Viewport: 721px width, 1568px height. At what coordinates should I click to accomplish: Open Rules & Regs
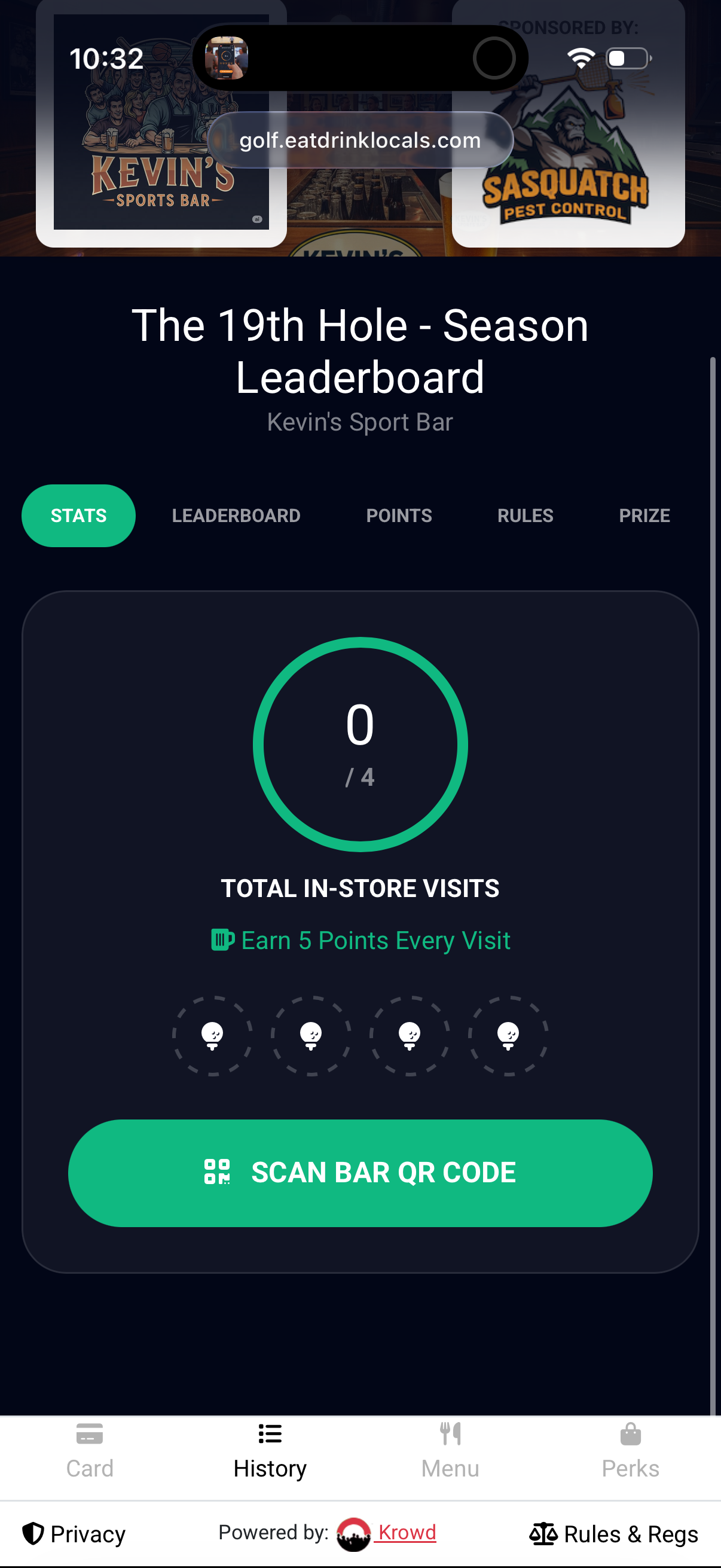coord(613,1534)
